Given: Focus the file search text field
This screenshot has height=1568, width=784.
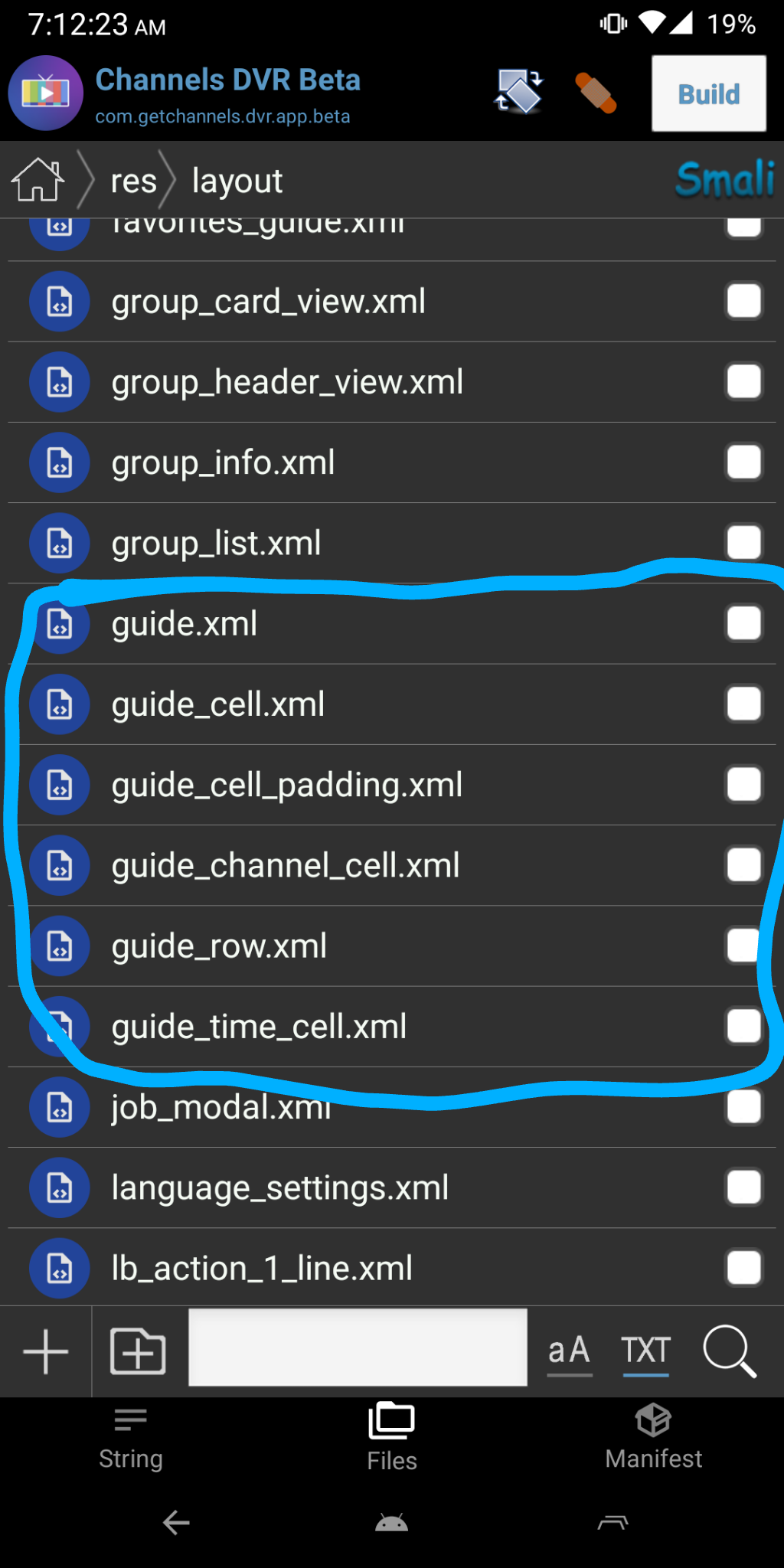Looking at the screenshot, I should point(358,1347).
